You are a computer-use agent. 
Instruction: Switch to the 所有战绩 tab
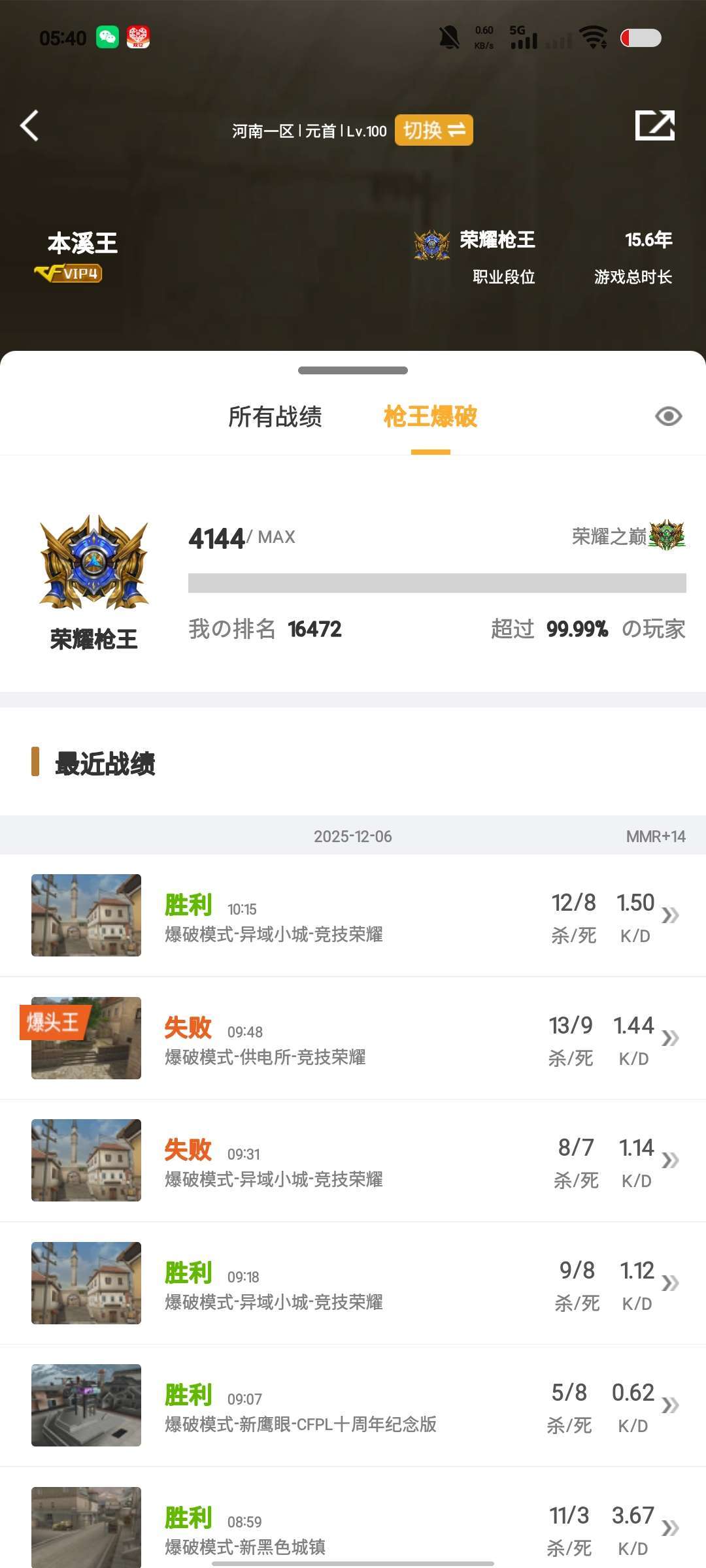pyautogui.click(x=275, y=417)
